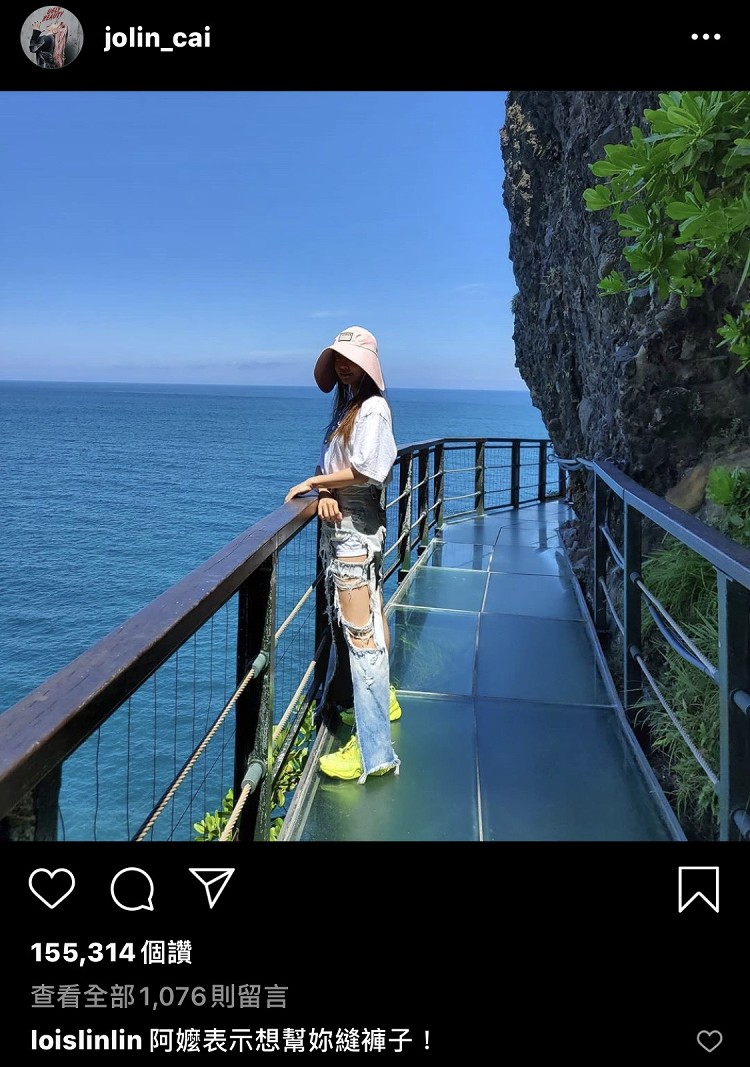
Task: Open the comment bubble icon
Action: pos(132,888)
